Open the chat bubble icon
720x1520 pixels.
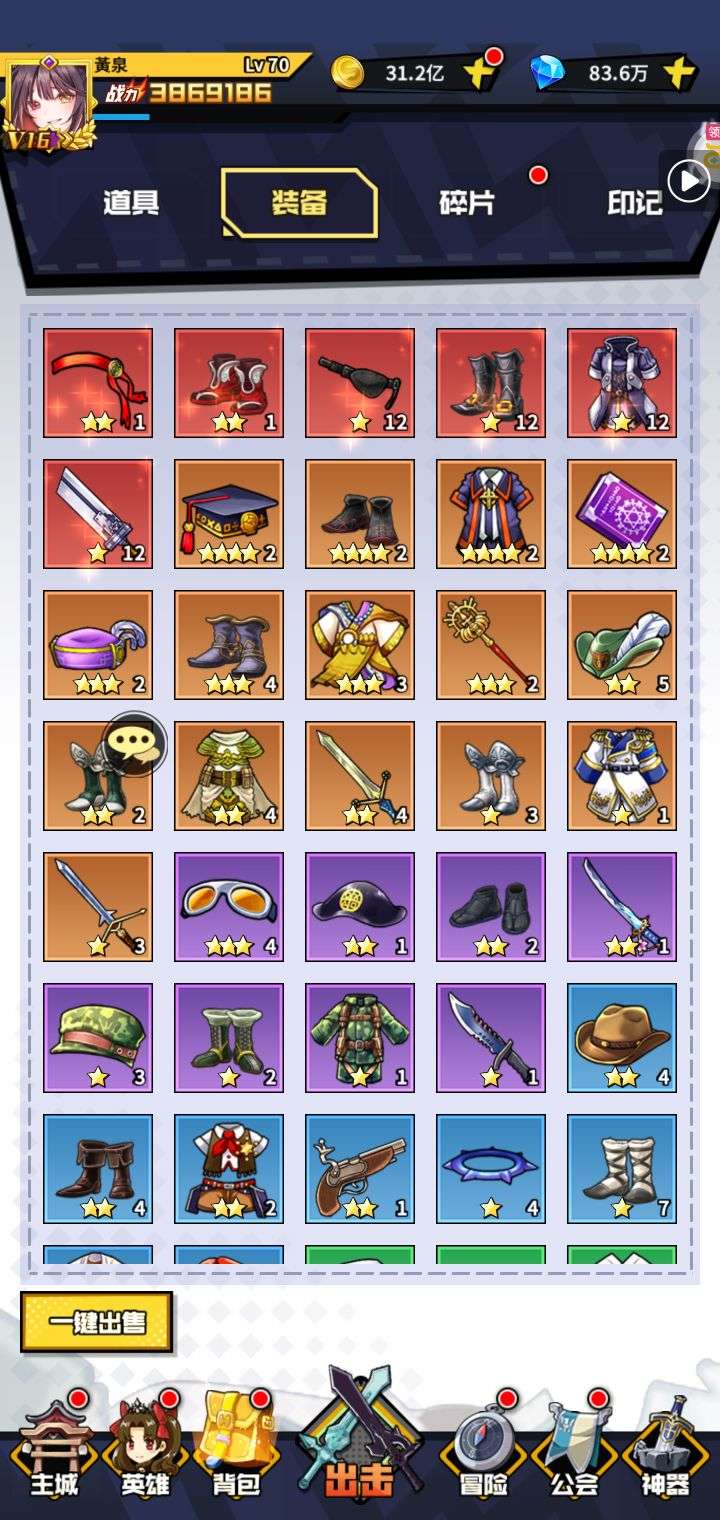point(135,743)
